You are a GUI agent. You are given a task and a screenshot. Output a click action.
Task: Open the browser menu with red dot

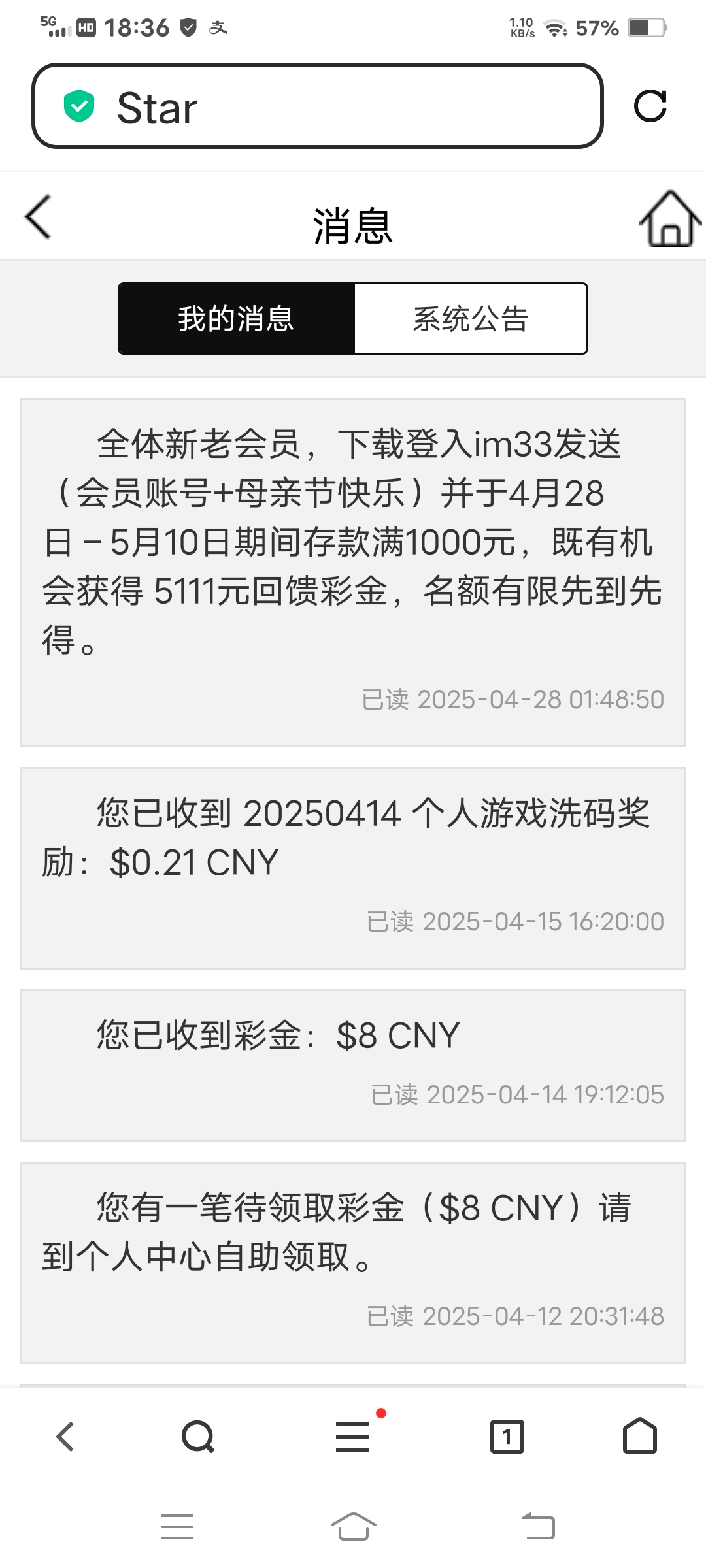click(x=353, y=1437)
